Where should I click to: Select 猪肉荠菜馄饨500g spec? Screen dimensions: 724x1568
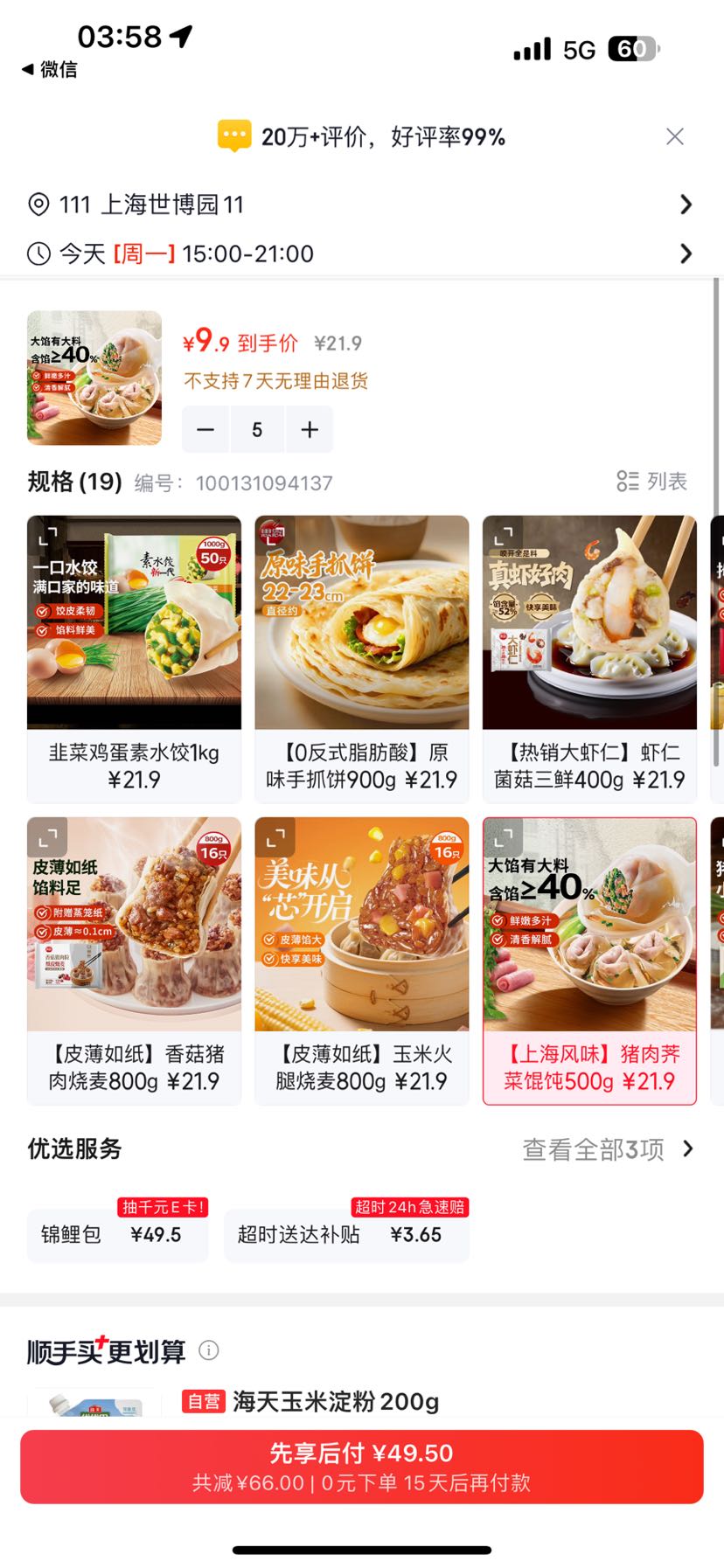[589, 961]
